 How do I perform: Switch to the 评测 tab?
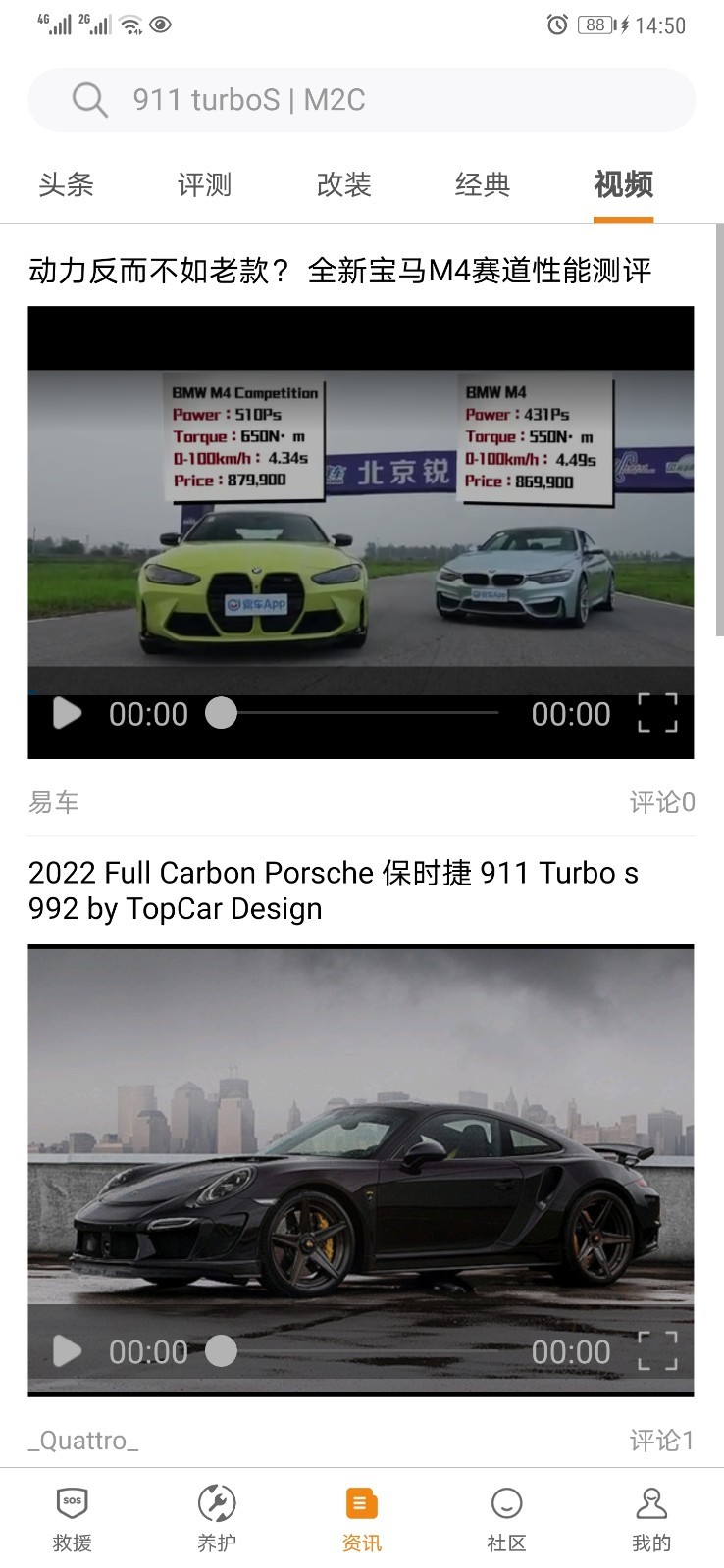coord(204,184)
